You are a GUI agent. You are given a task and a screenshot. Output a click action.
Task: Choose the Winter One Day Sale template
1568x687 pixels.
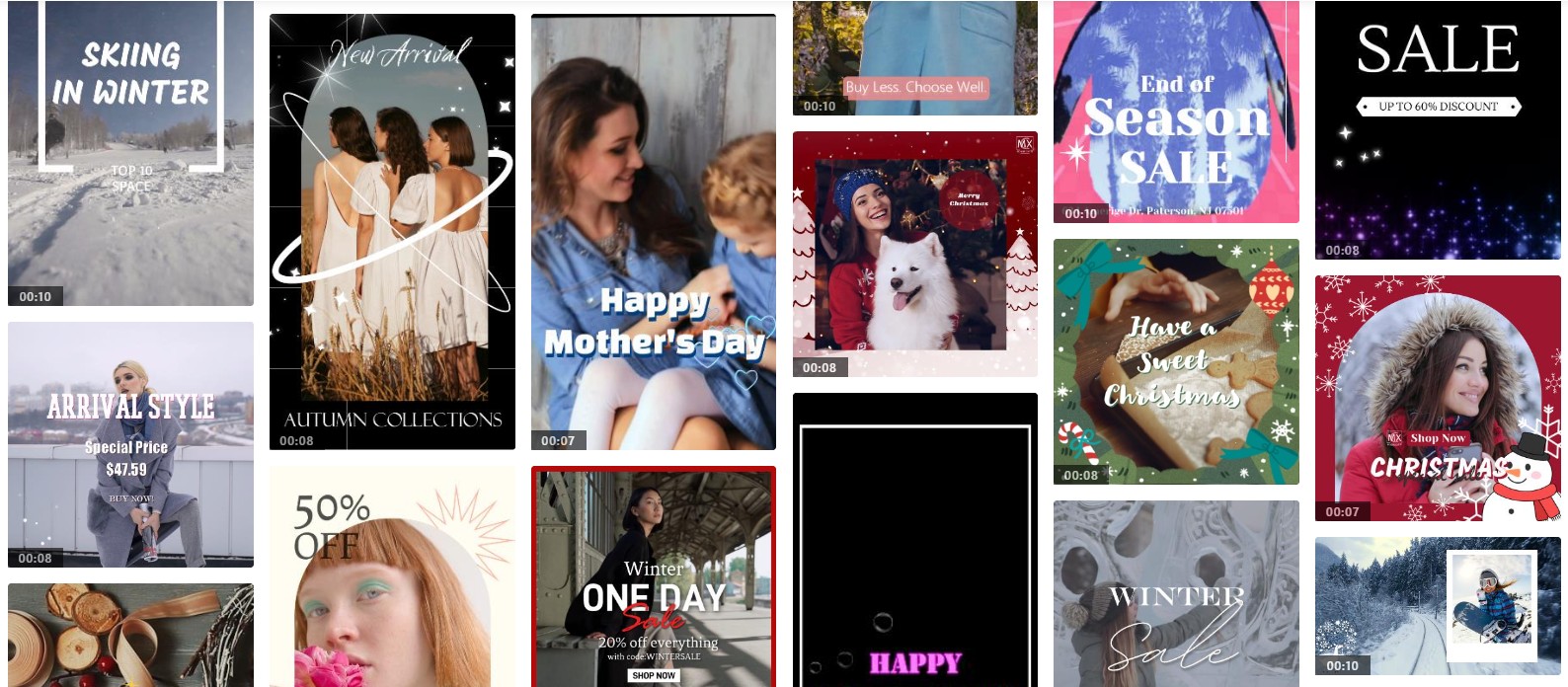tap(653, 577)
